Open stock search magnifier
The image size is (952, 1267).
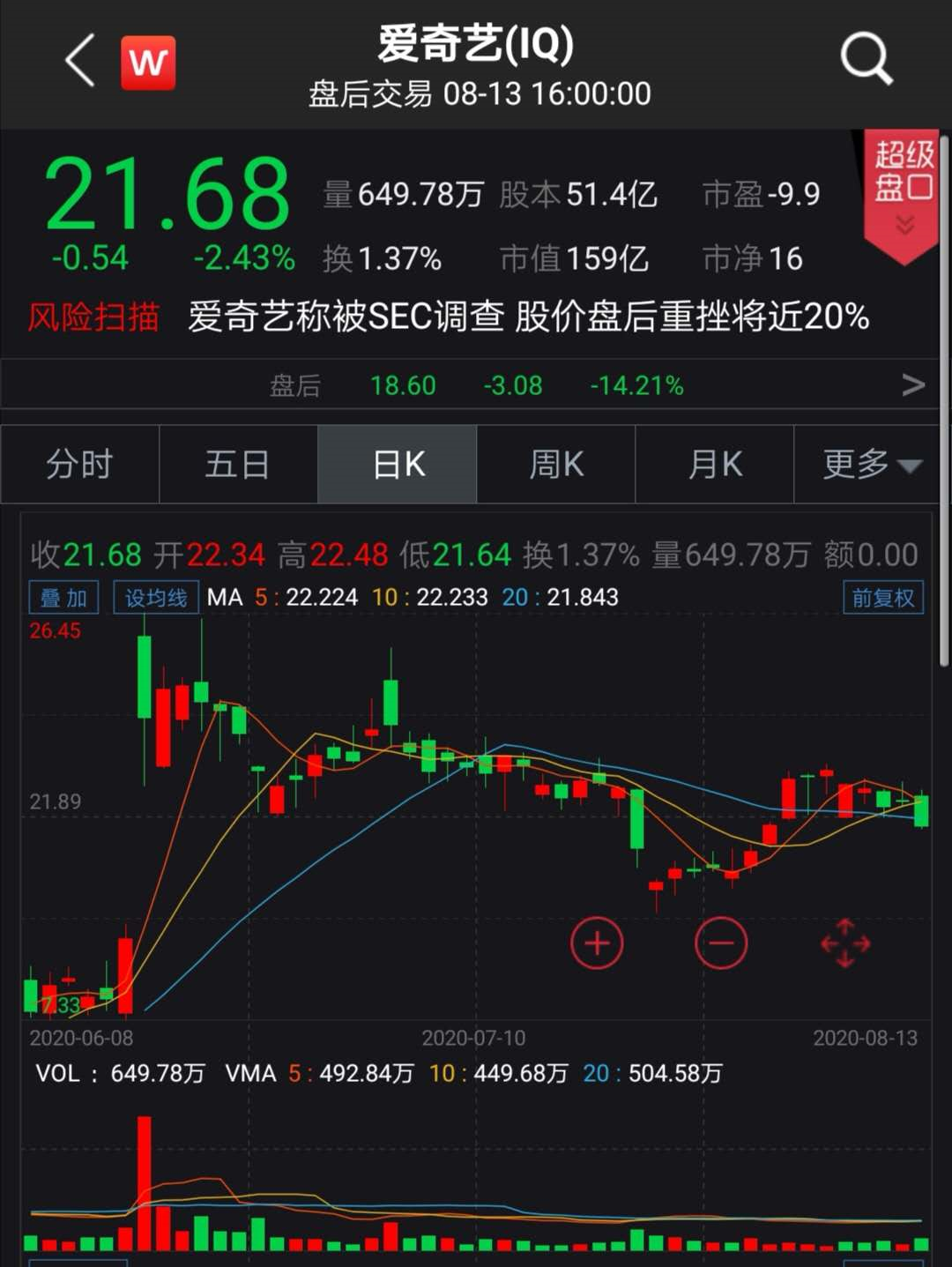(x=866, y=60)
